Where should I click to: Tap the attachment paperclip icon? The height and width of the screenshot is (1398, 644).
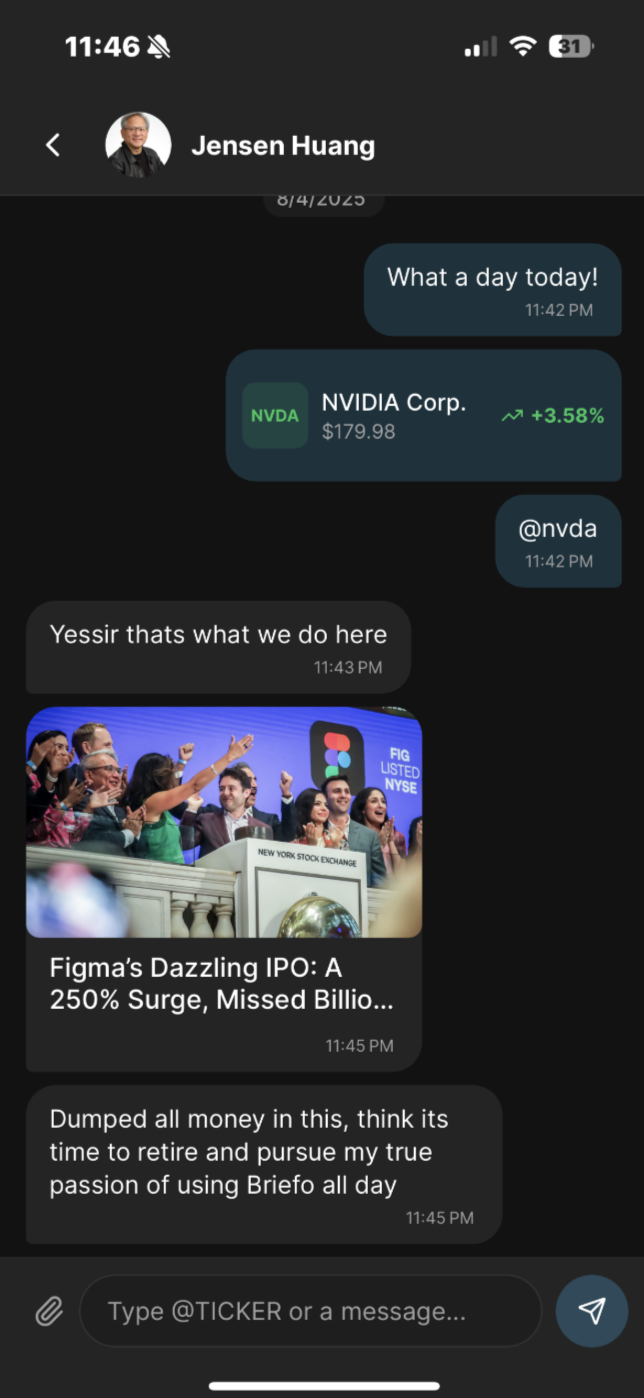point(48,1311)
